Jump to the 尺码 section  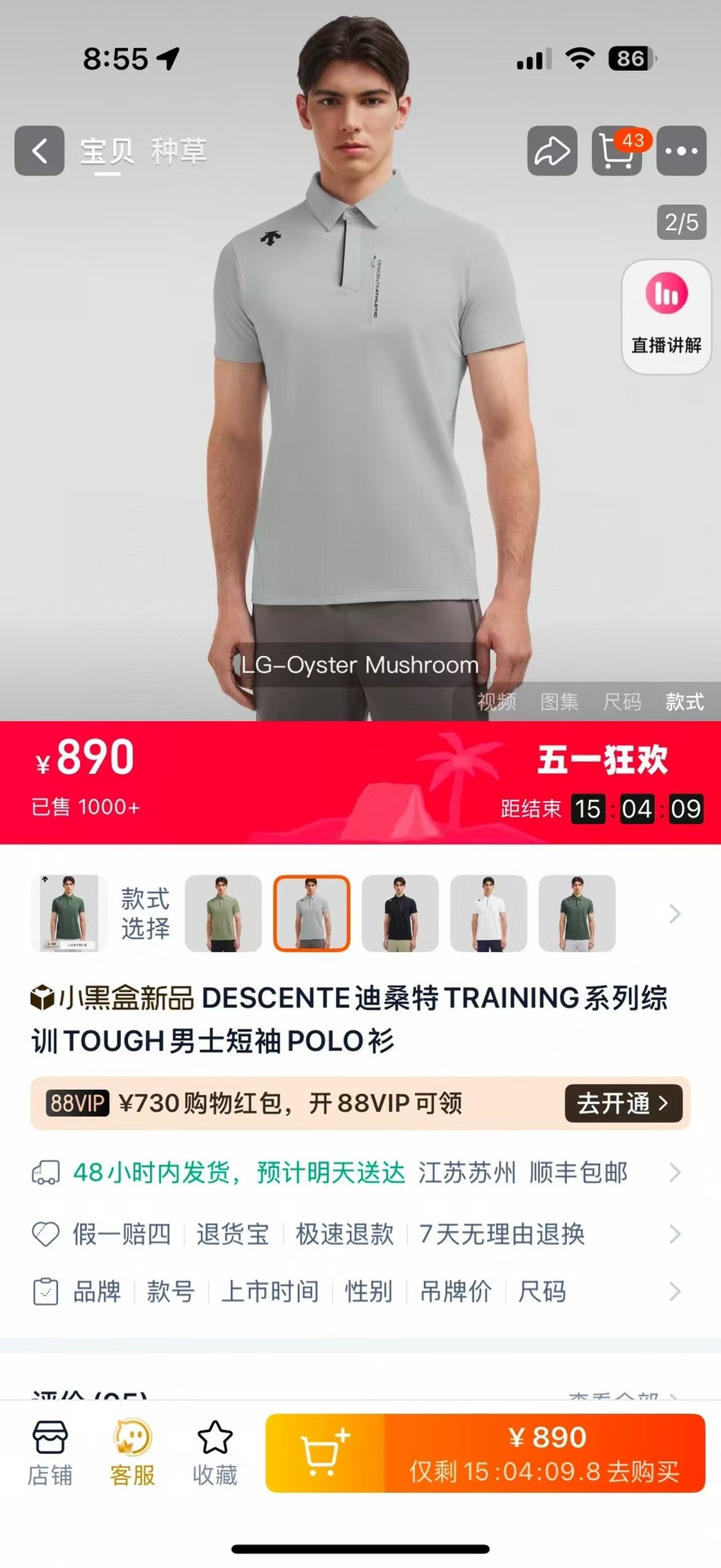tap(622, 702)
